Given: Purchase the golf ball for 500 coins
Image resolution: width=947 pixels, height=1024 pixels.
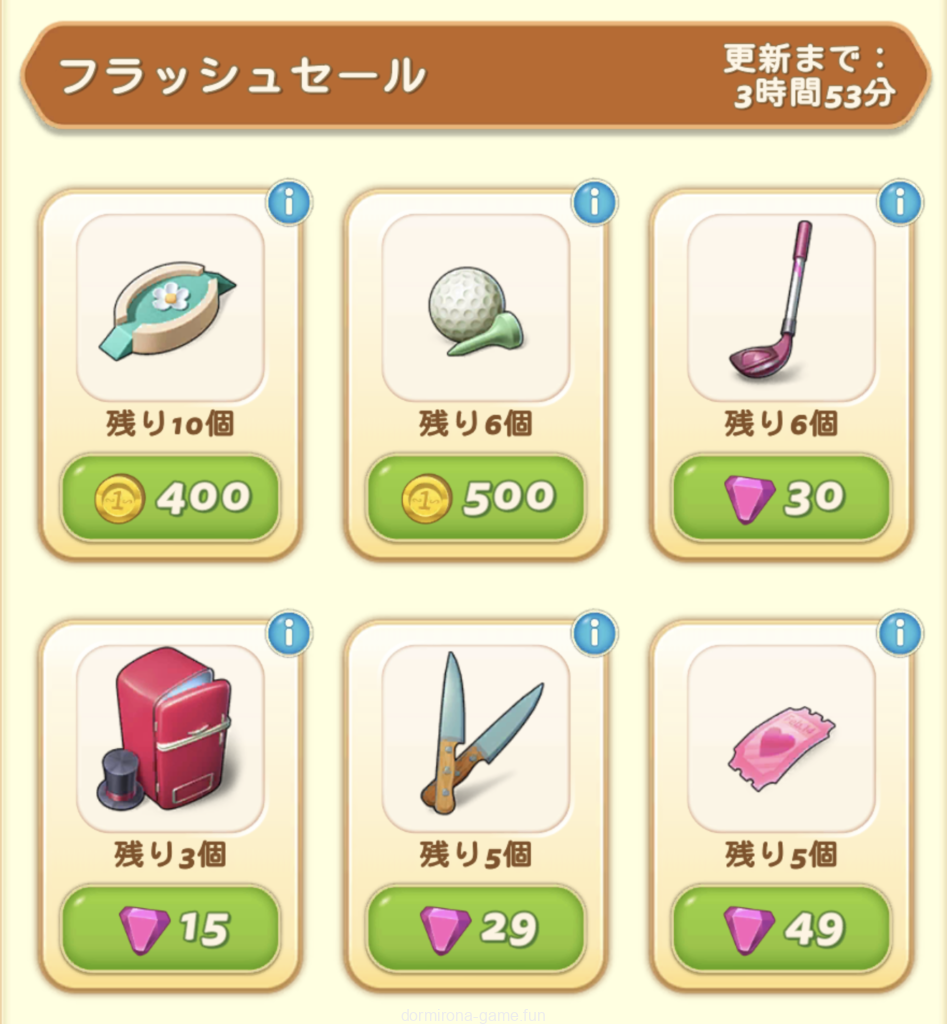Looking at the screenshot, I should tap(476, 498).
